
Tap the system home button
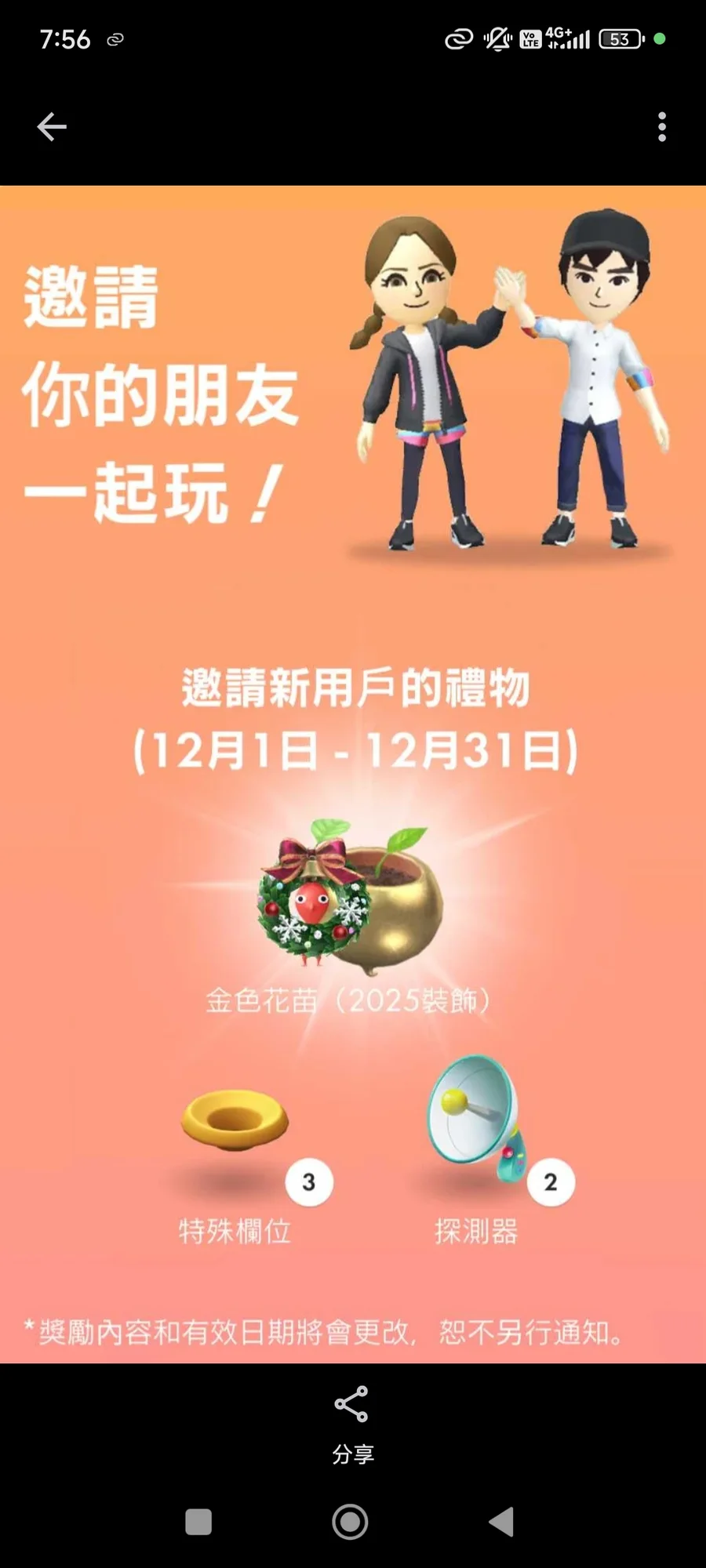coord(351,1522)
